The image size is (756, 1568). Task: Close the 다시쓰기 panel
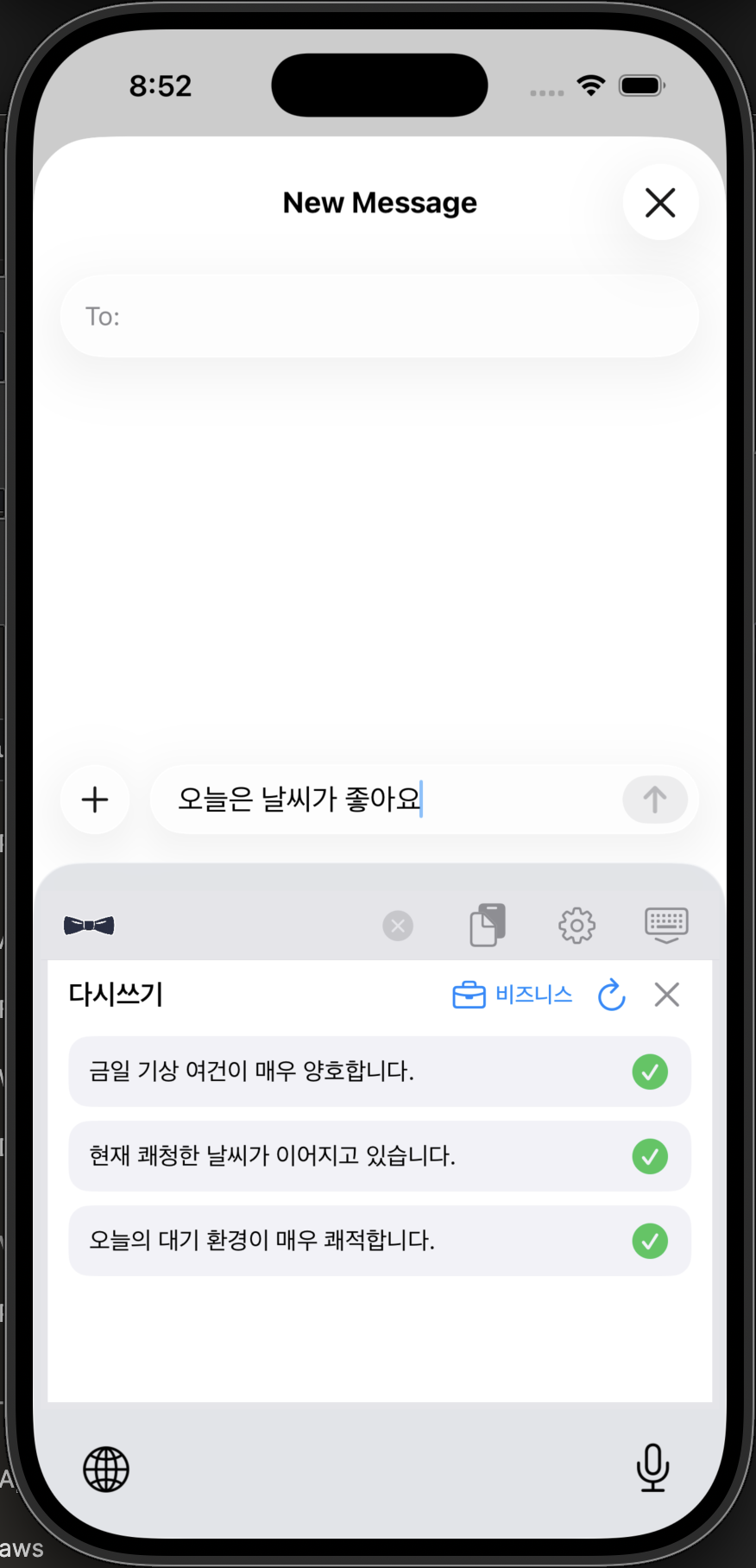tap(667, 995)
